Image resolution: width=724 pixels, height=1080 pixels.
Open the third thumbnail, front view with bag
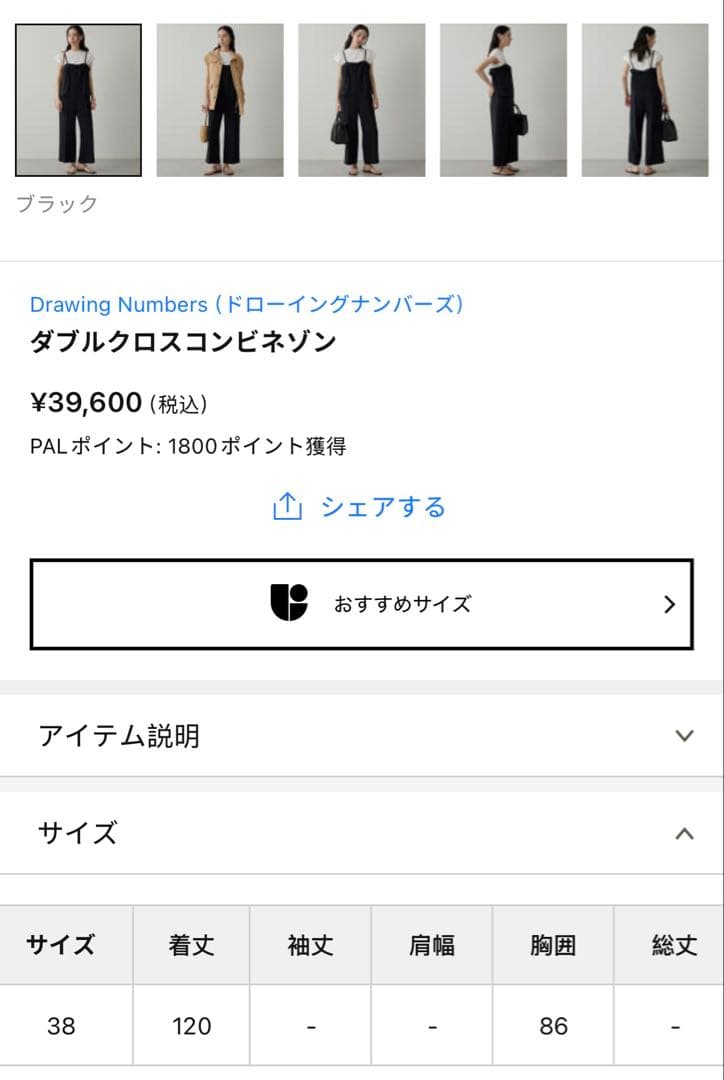point(361,100)
